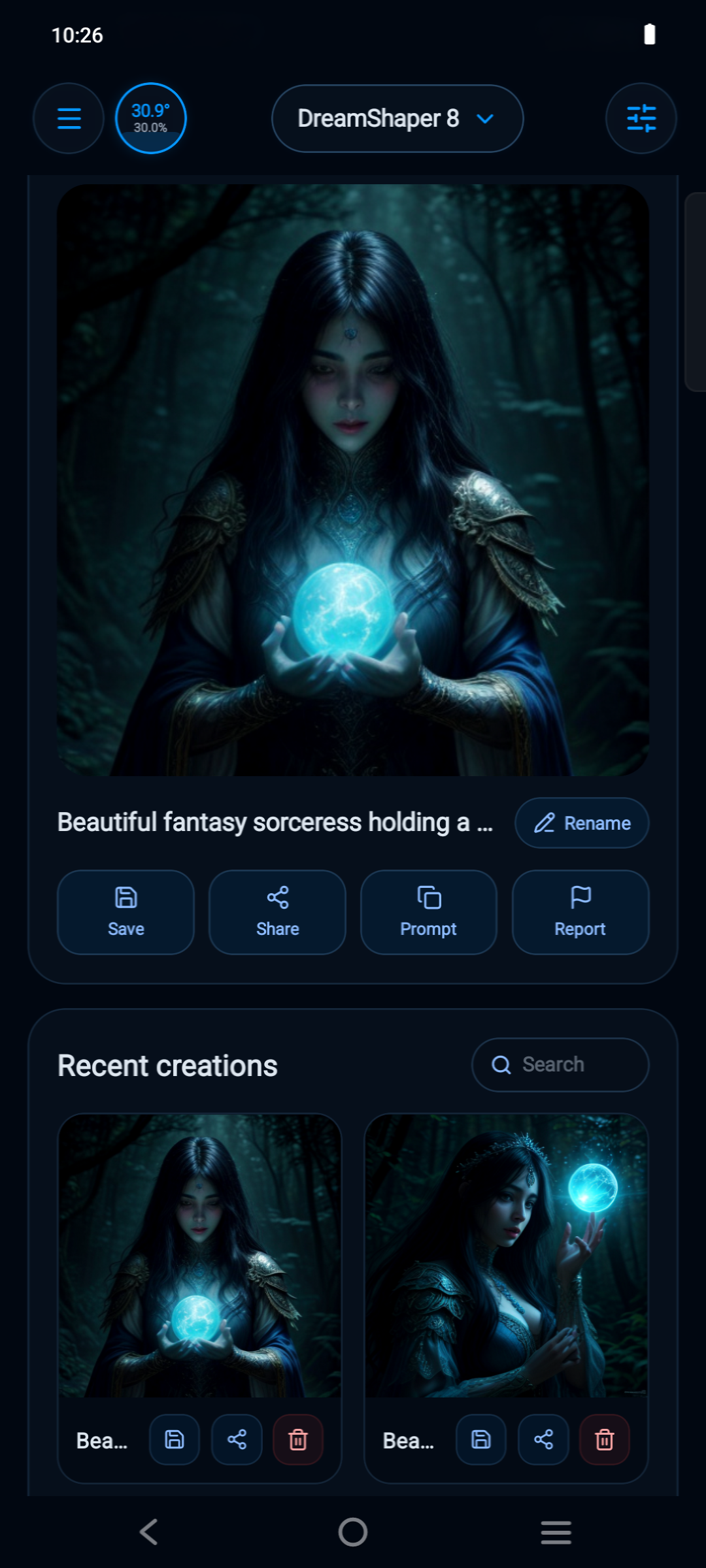The width and height of the screenshot is (706, 1568).
Task: Share the generated image
Action: [277, 912]
